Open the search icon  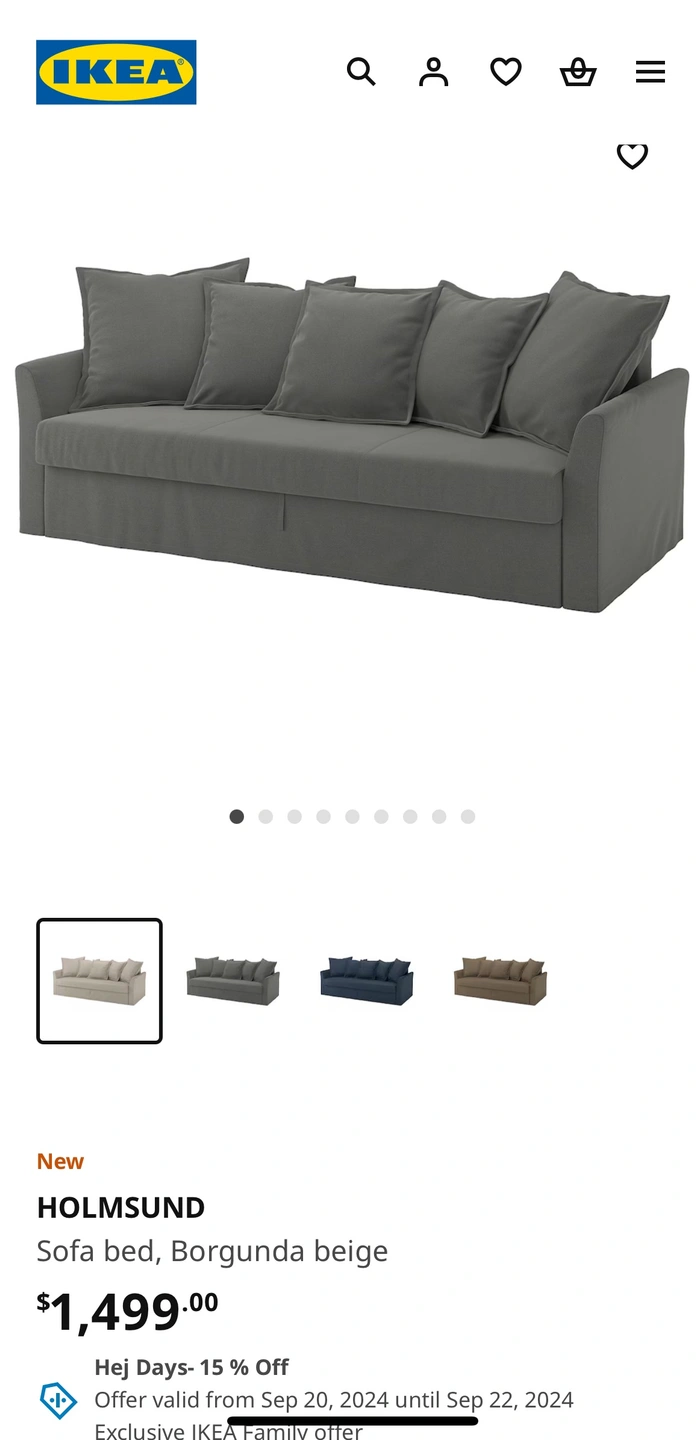pos(361,72)
